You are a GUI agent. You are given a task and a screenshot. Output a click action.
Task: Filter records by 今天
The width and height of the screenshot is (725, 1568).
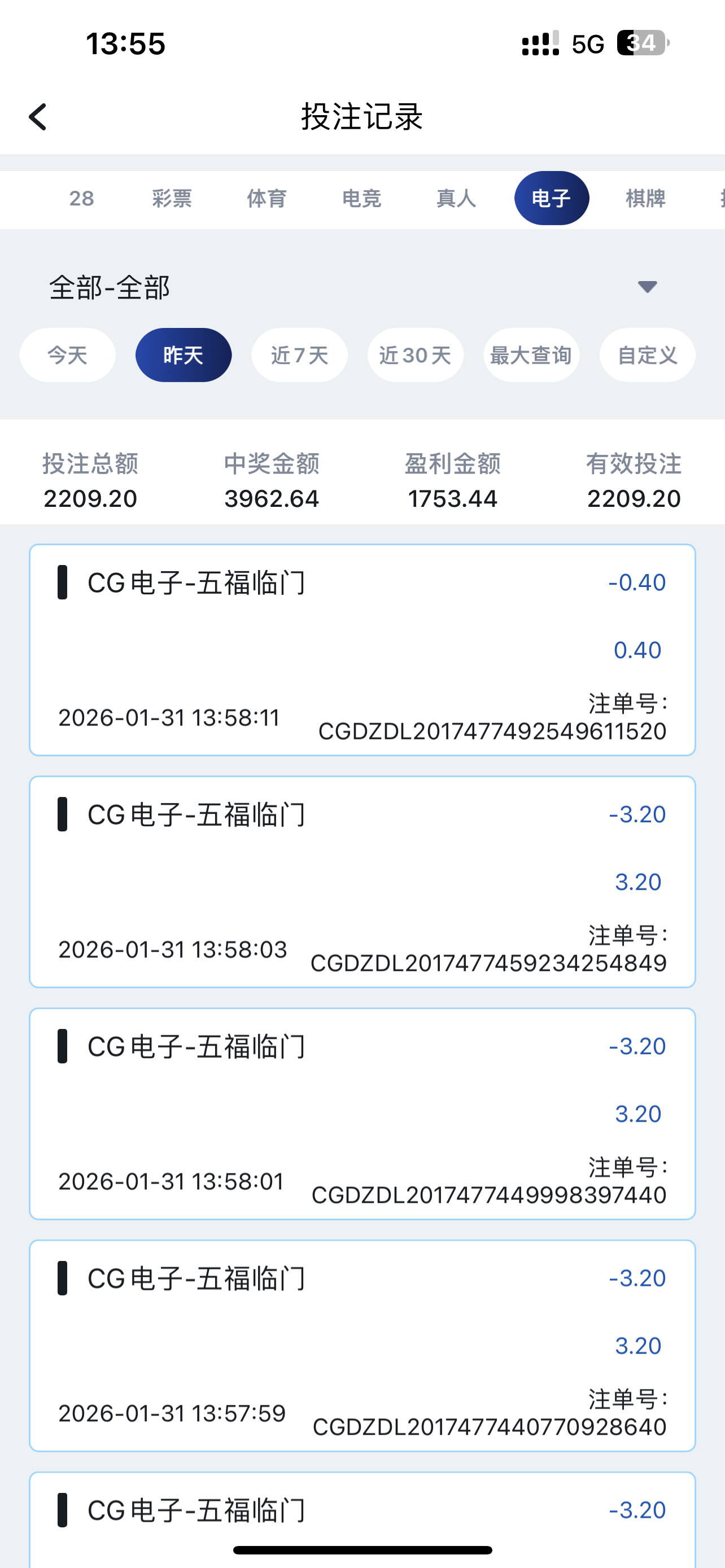[x=68, y=355]
